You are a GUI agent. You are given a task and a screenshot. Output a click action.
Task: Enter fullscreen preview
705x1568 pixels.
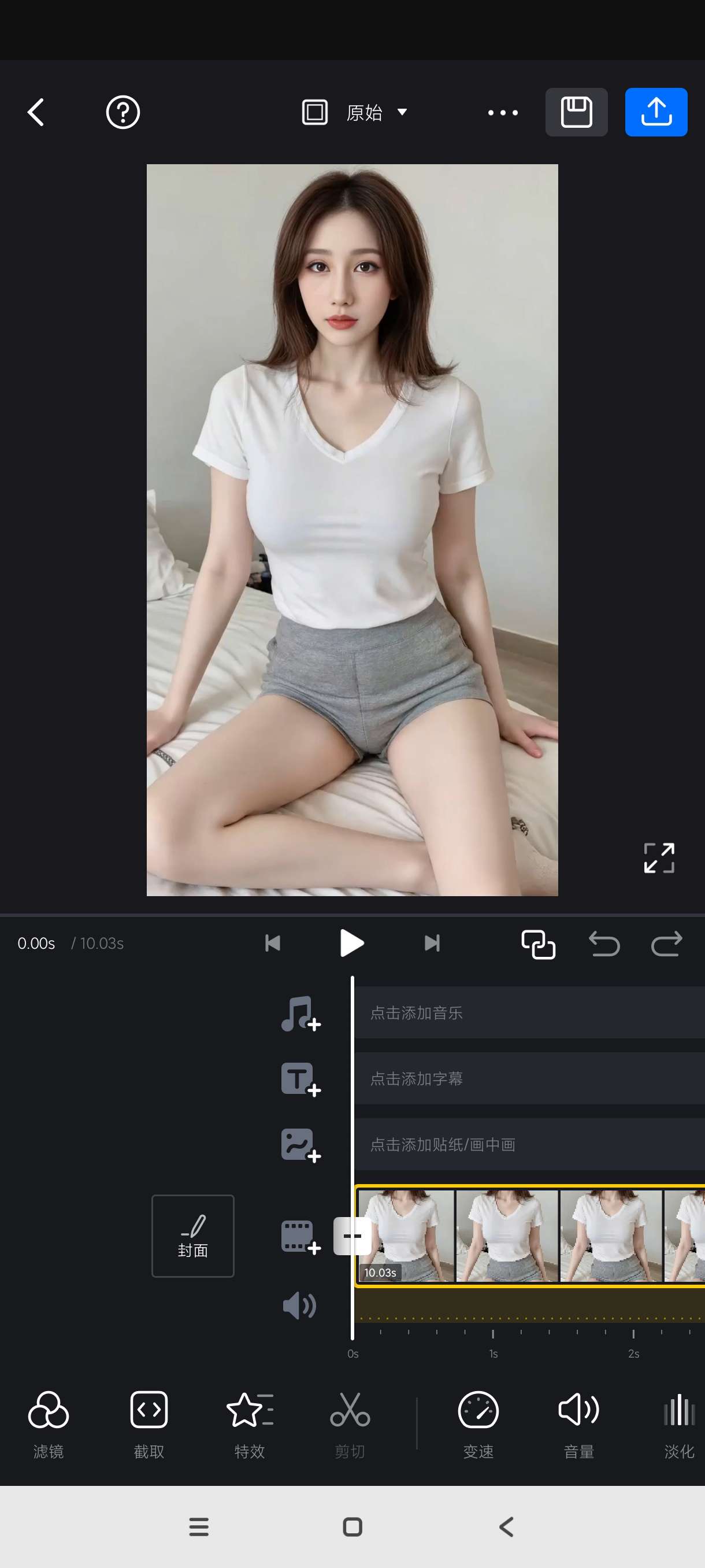pyautogui.click(x=659, y=857)
